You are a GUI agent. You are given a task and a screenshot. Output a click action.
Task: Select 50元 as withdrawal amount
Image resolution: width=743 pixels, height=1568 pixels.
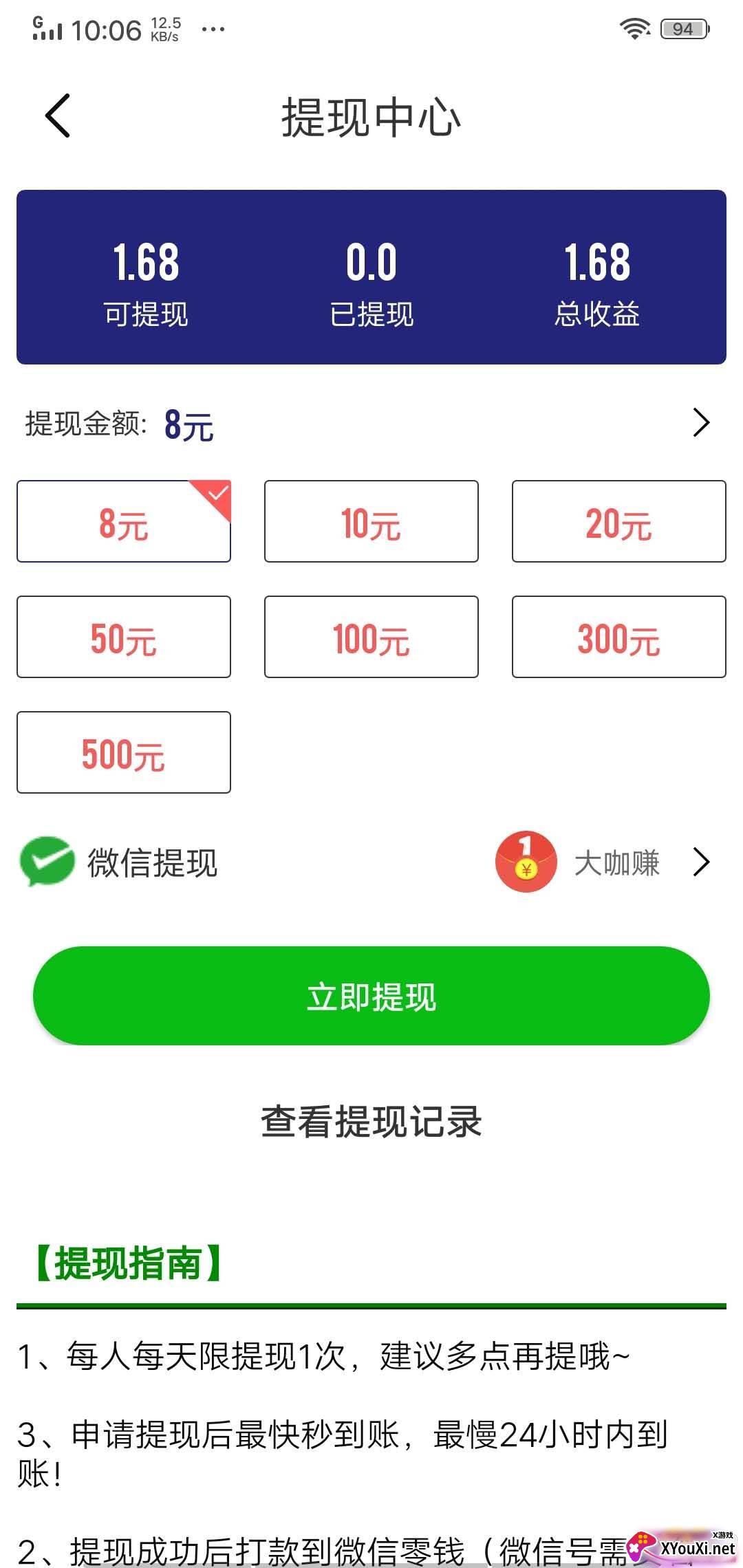[124, 637]
